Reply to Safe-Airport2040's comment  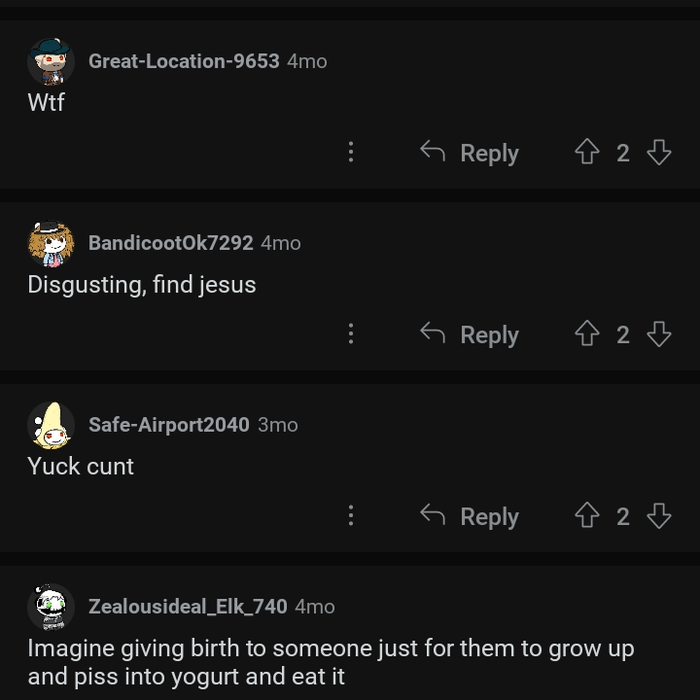click(x=470, y=517)
